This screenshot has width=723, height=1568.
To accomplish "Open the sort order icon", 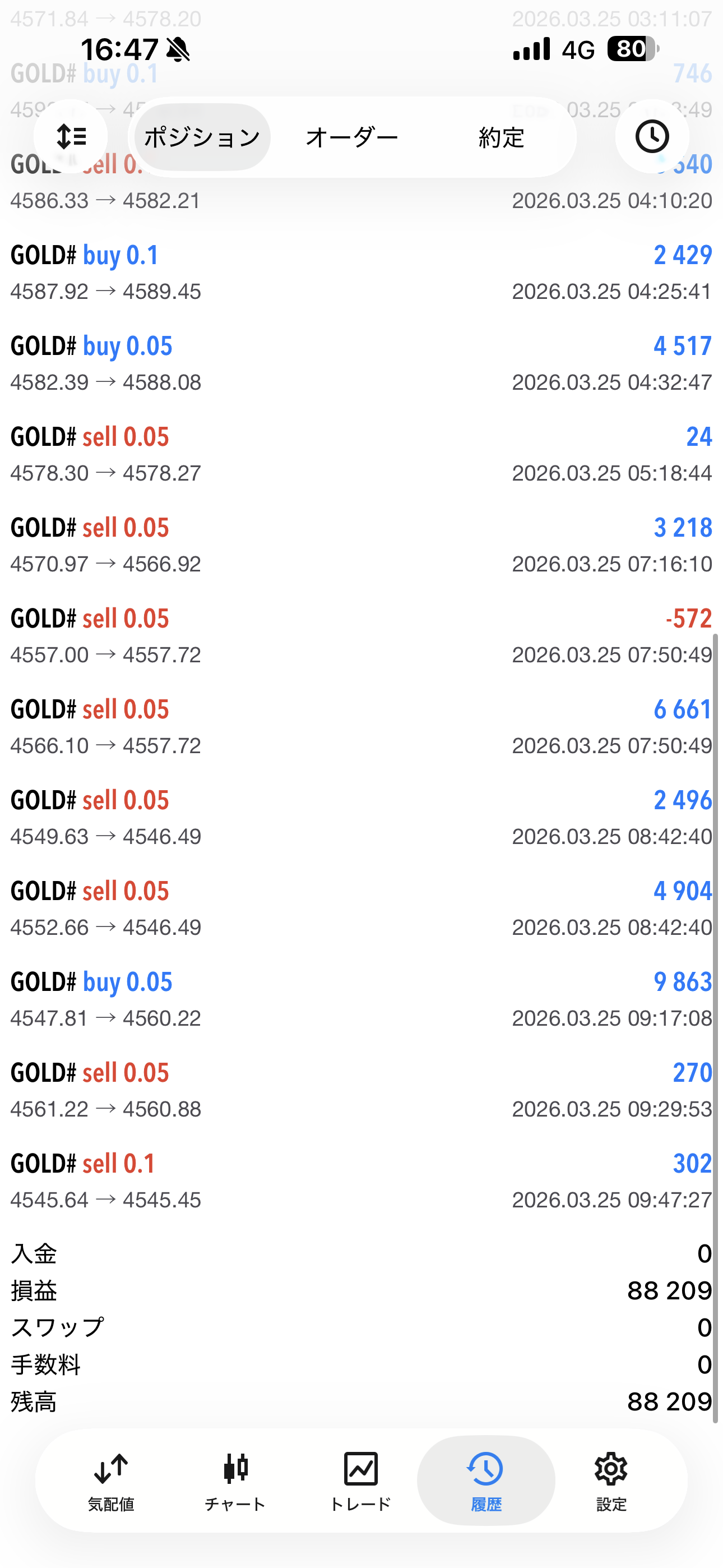I will coord(71,136).
